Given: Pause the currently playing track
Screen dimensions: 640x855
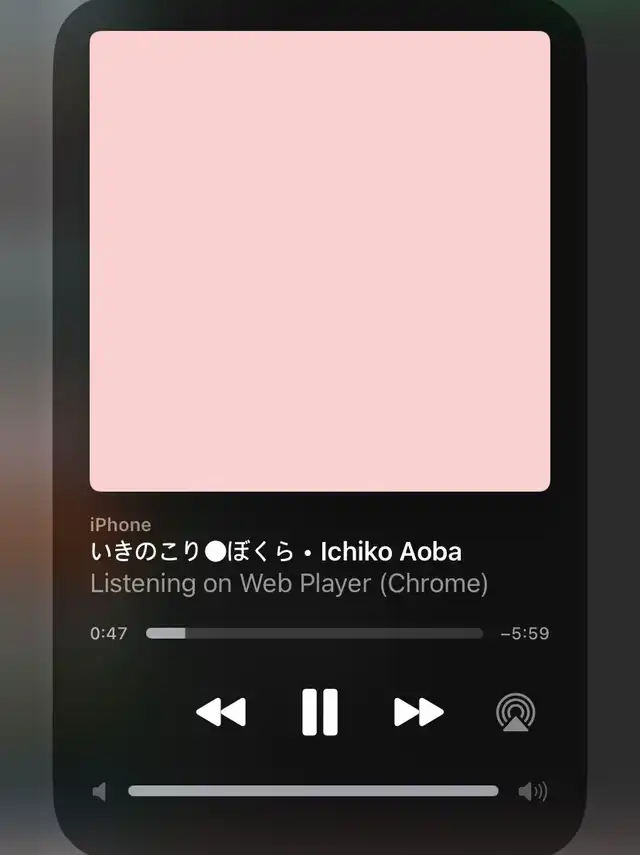Looking at the screenshot, I should pyautogui.click(x=320, y=712).
